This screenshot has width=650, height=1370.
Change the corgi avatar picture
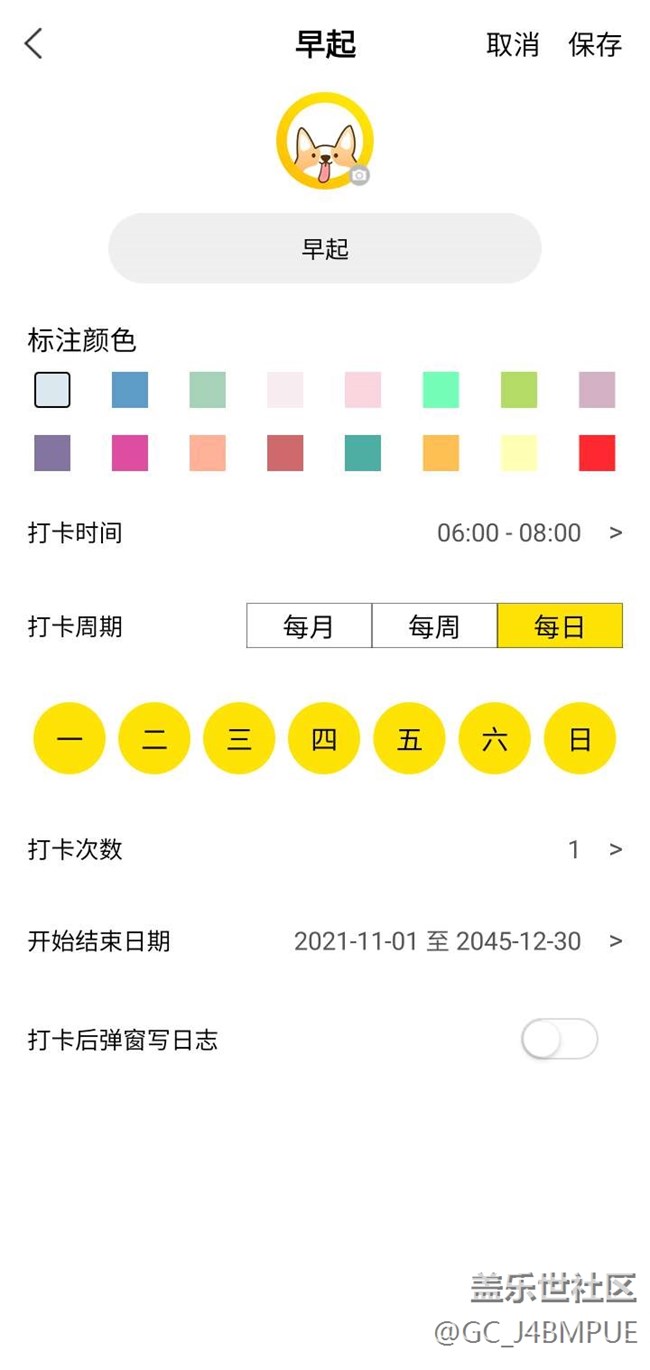325,142
